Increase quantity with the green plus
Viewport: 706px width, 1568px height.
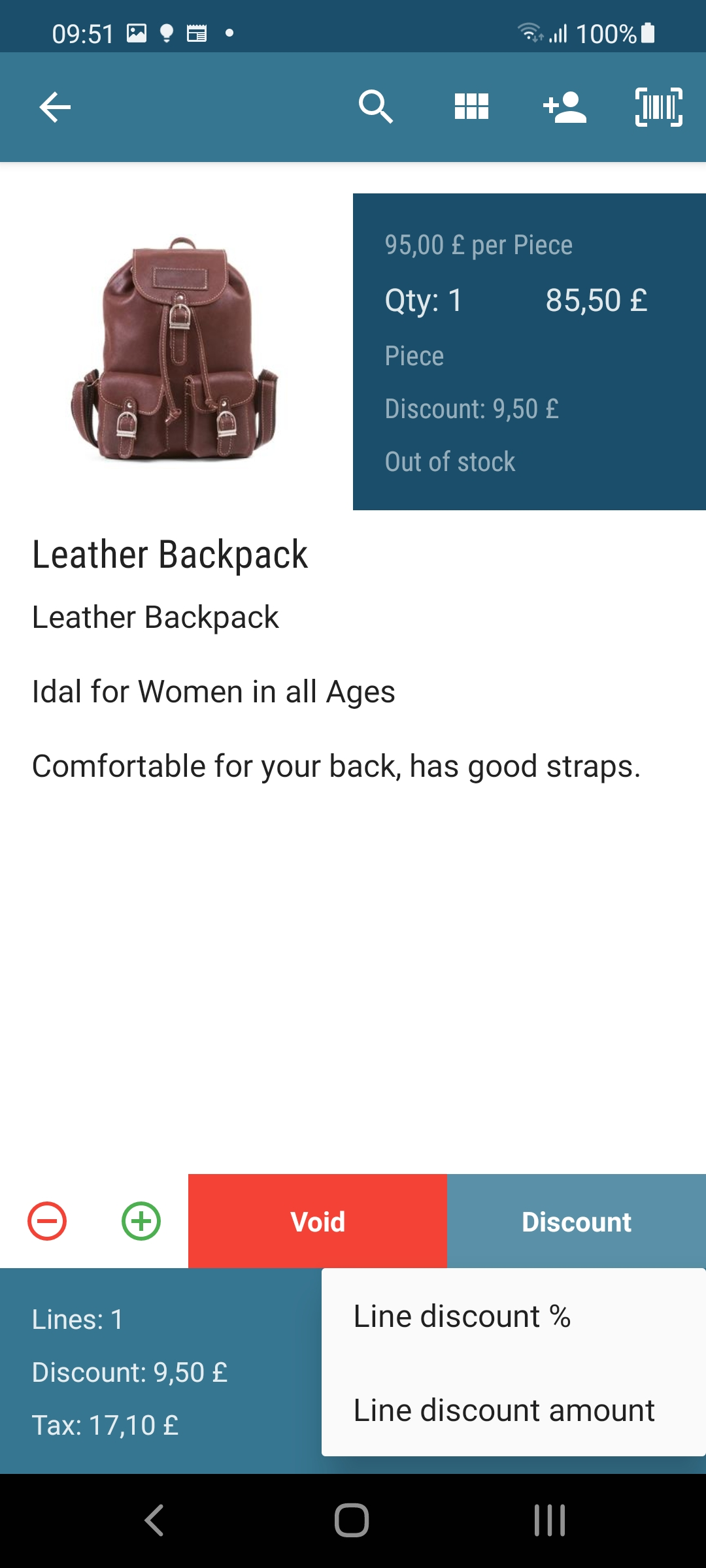click(141, 1220)
